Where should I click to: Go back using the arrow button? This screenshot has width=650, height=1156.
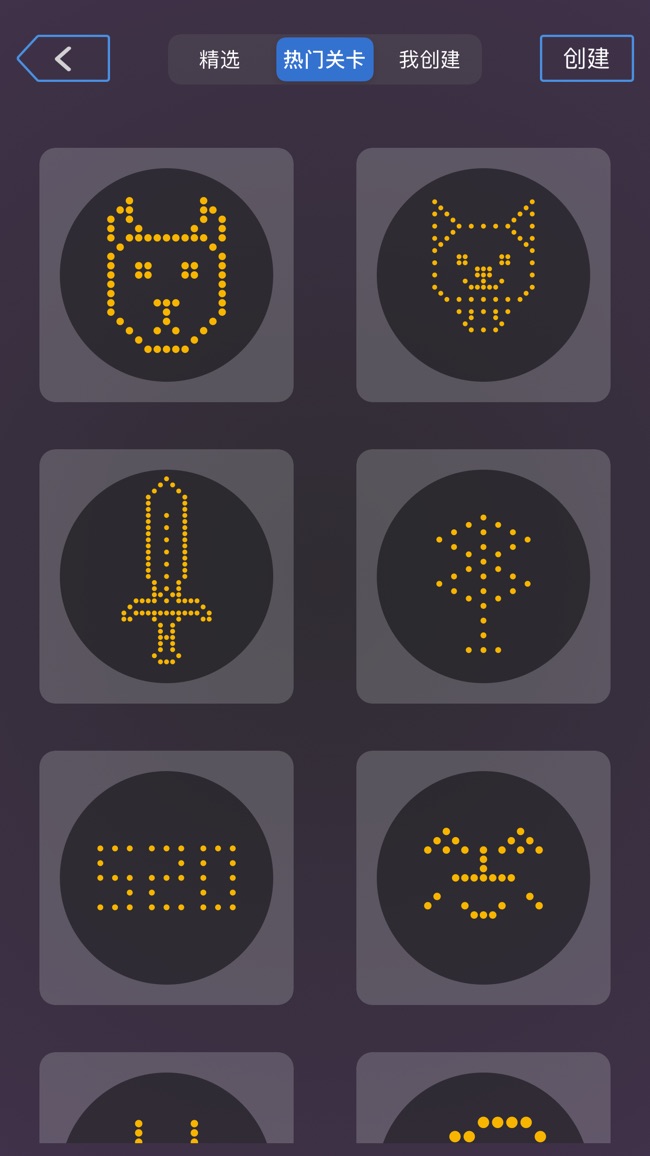[64, 59]
